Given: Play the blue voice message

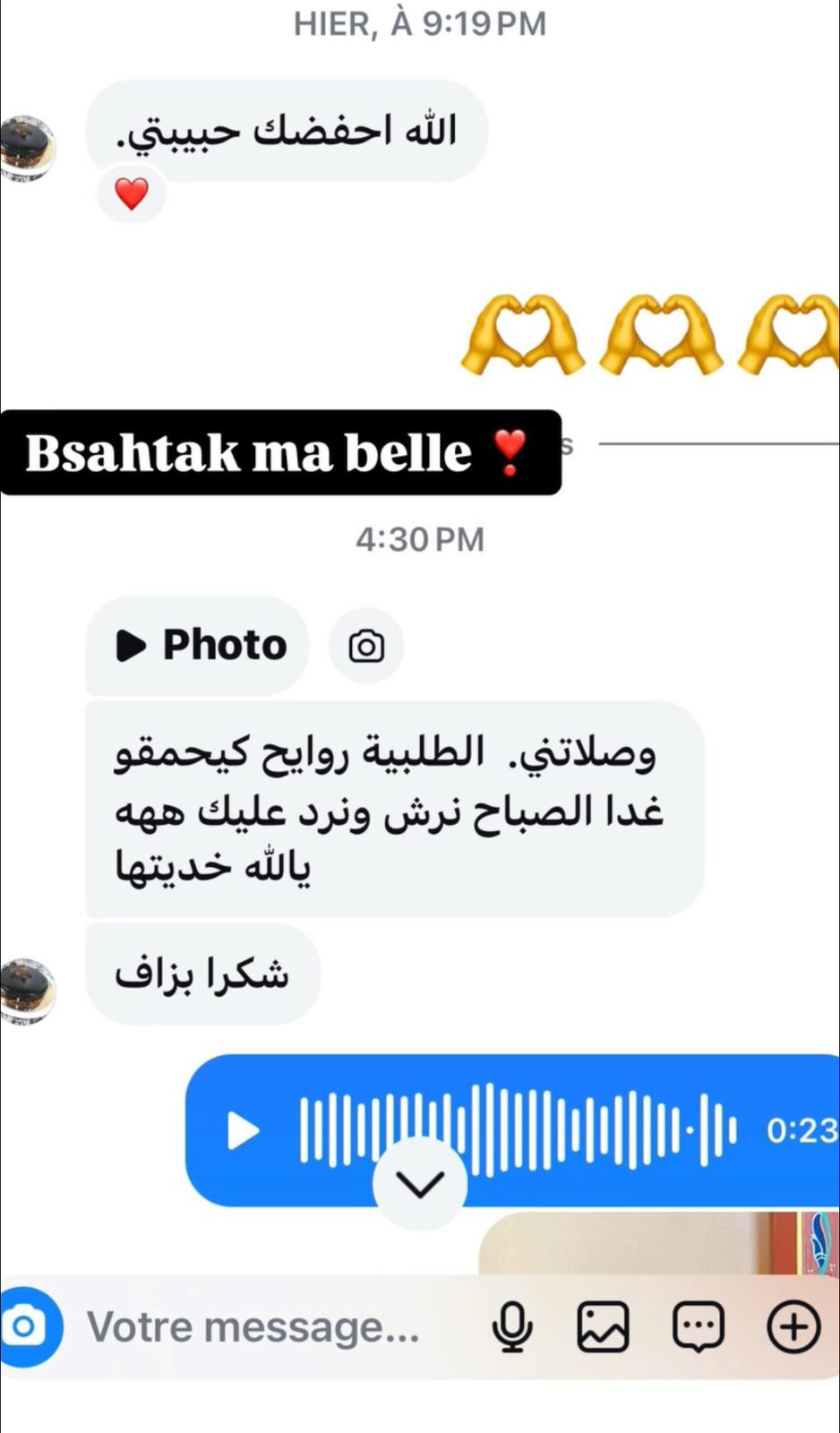Looking at the screenshot, I should [x=243, y=1130].
